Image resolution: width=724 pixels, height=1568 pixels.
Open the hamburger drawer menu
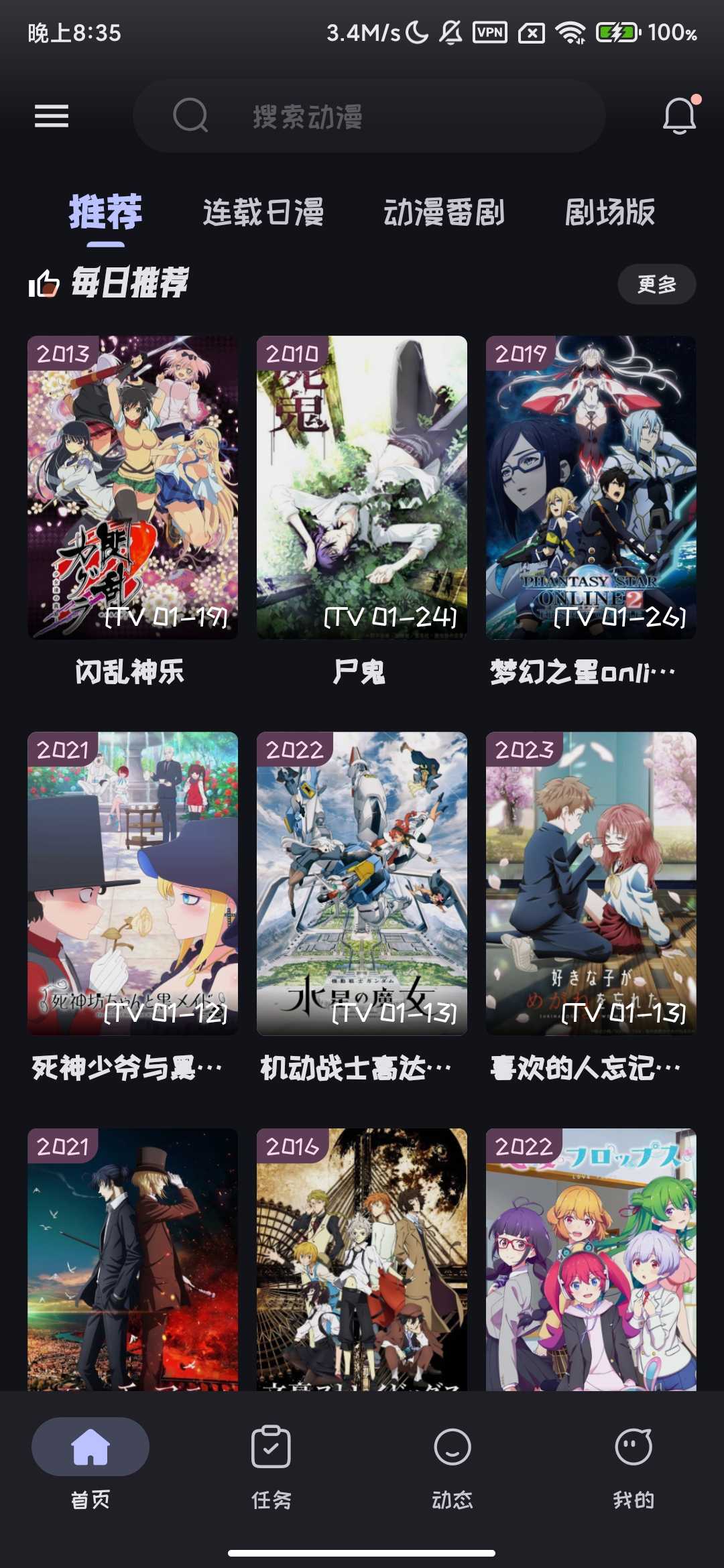[x=52, y=116]
